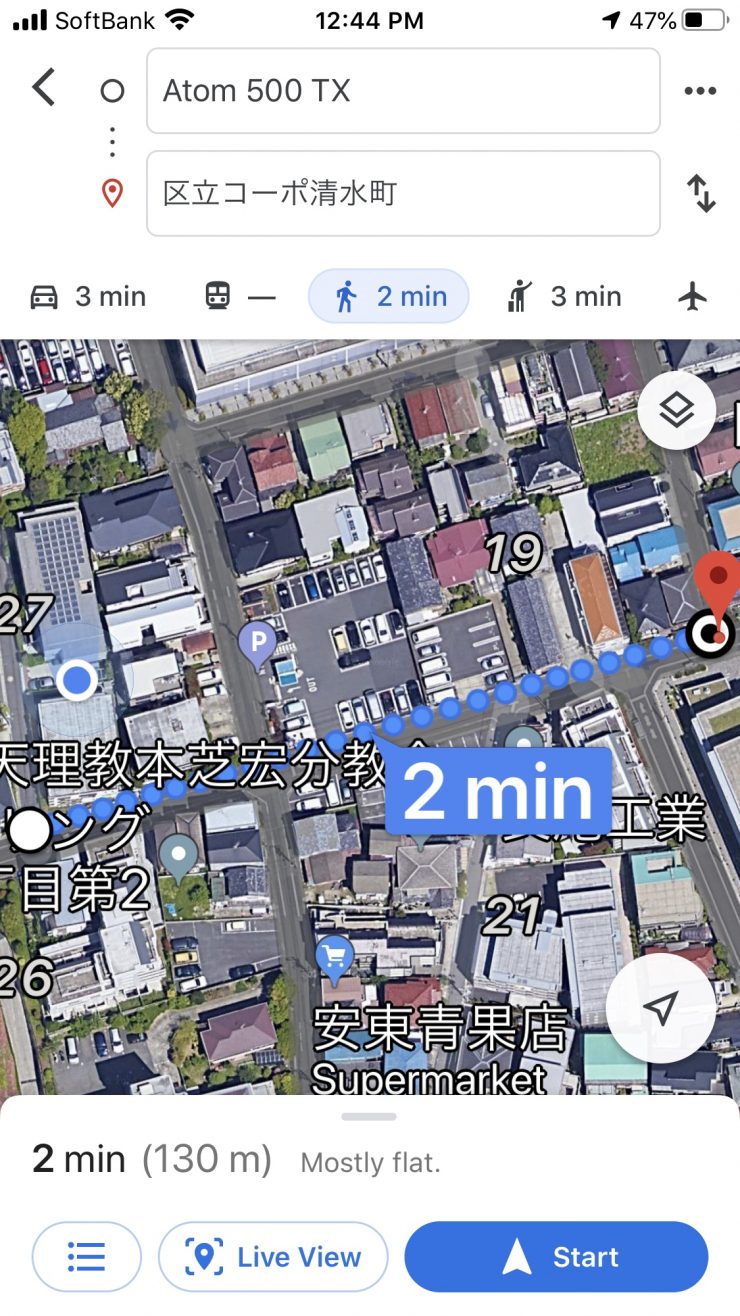Image resolution: width=740 pixels, height=1316 pixels.
Task: Edit the starting point Atom 500 TX
Action: 402,91
